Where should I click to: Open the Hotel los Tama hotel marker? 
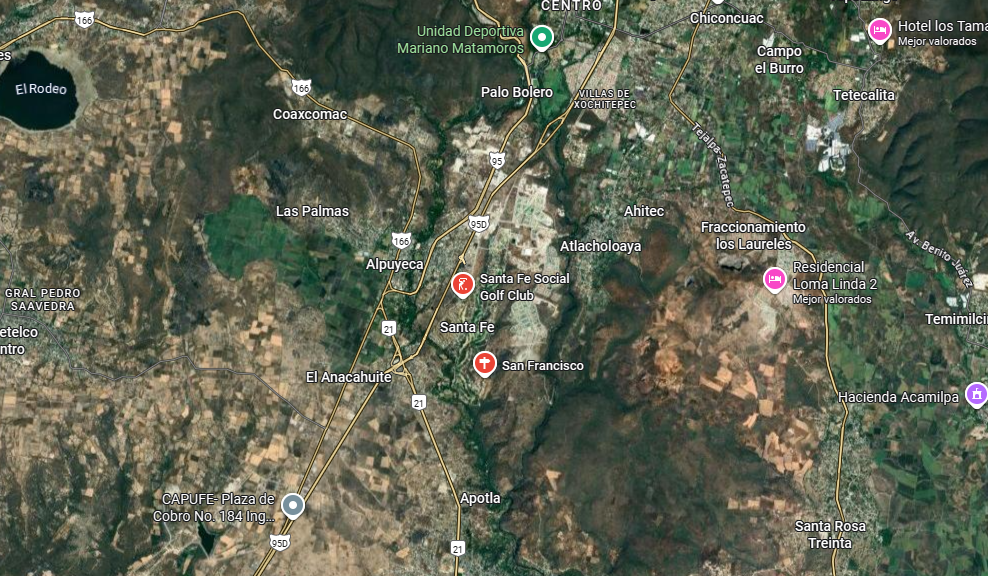coord(880,31)
